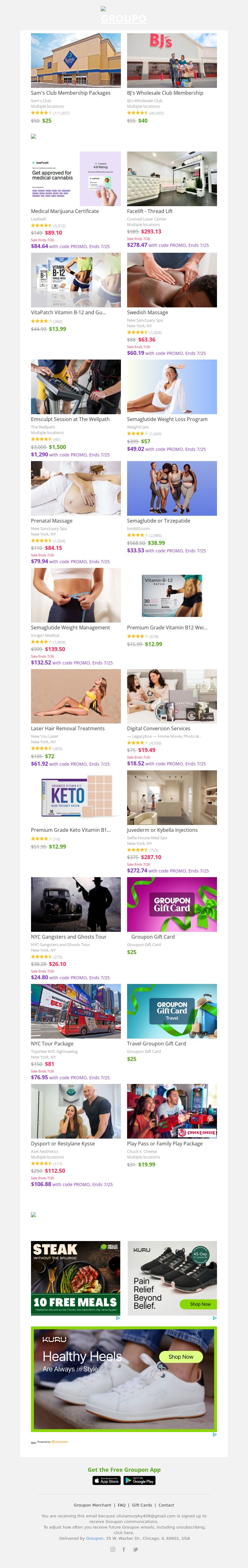
Task: Open the FAQ footer link
Action: (122, 1505)
